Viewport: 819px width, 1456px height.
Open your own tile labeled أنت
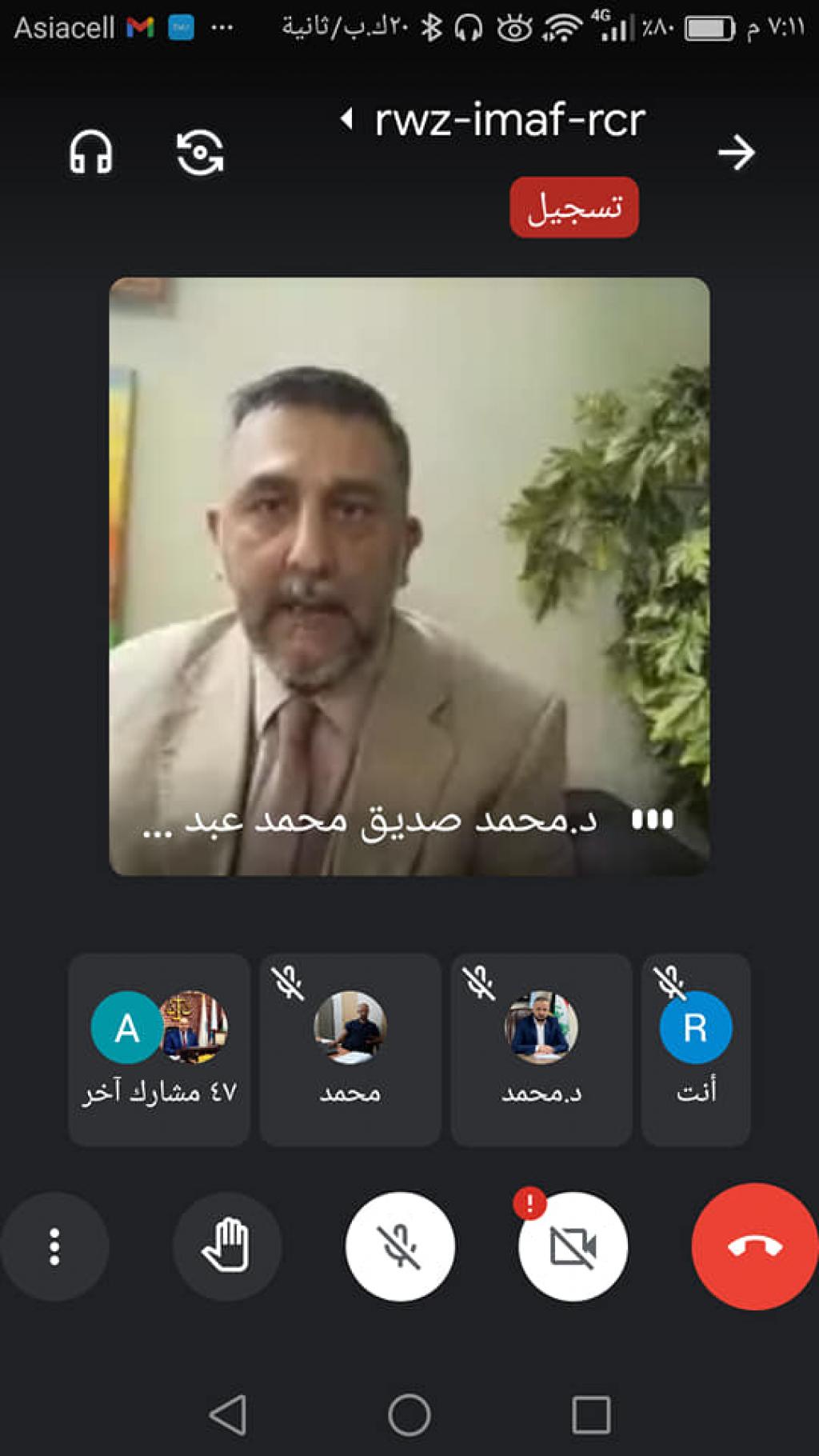coord(695,1049)
